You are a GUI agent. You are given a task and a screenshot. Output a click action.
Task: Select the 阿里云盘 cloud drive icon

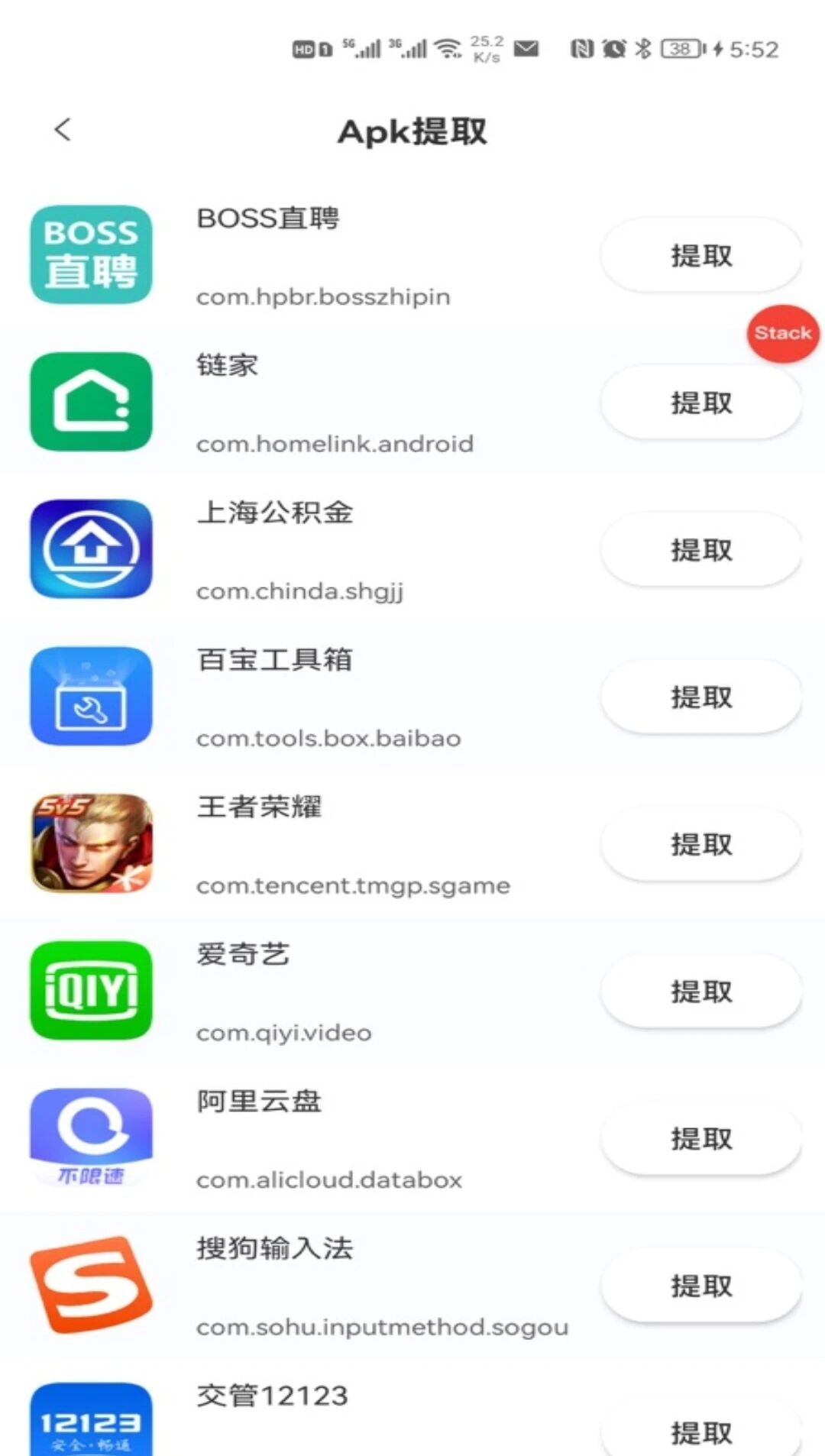pos(90,1138)
